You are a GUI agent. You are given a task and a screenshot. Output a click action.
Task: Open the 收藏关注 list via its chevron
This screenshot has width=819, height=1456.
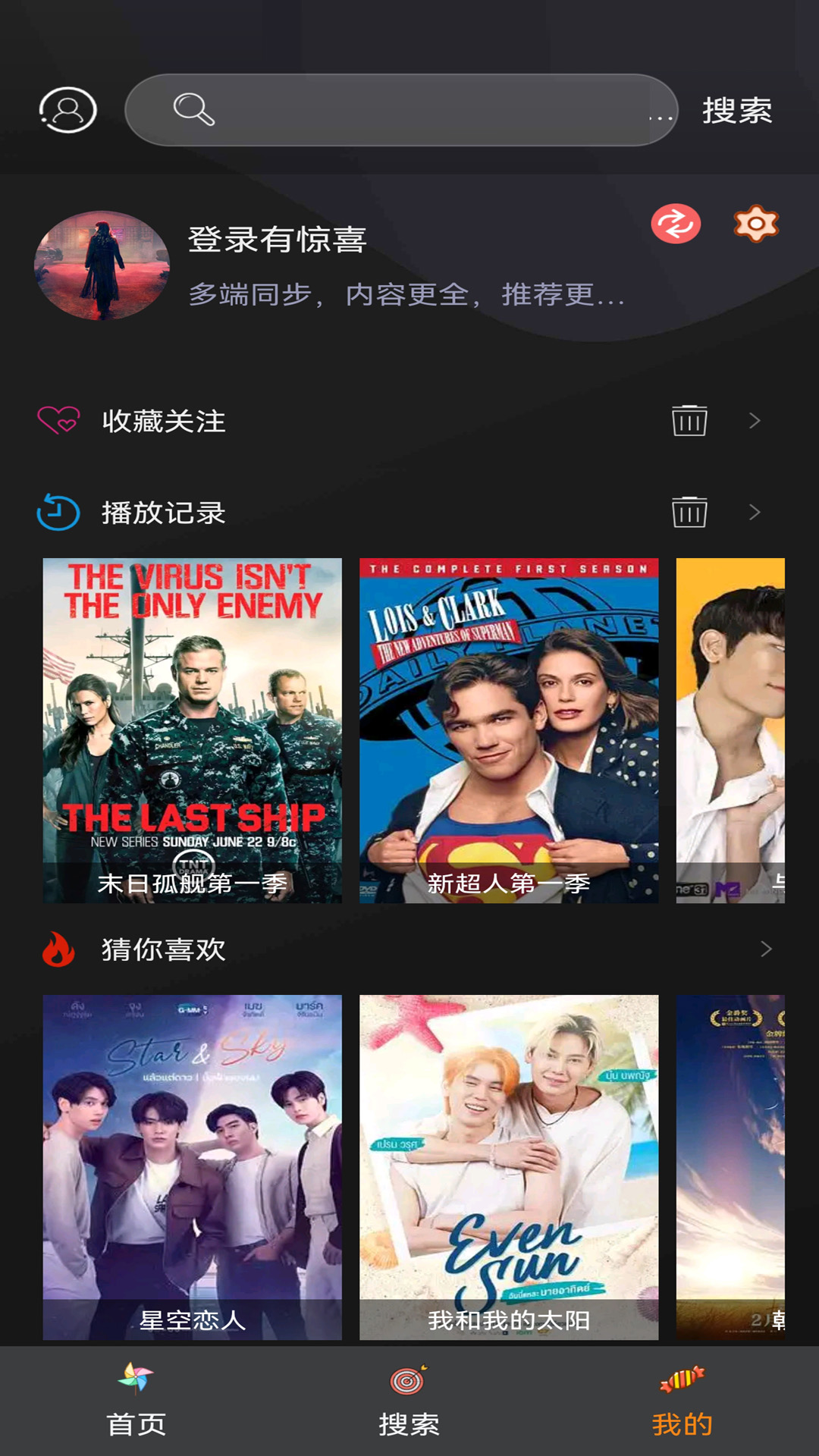755,421
